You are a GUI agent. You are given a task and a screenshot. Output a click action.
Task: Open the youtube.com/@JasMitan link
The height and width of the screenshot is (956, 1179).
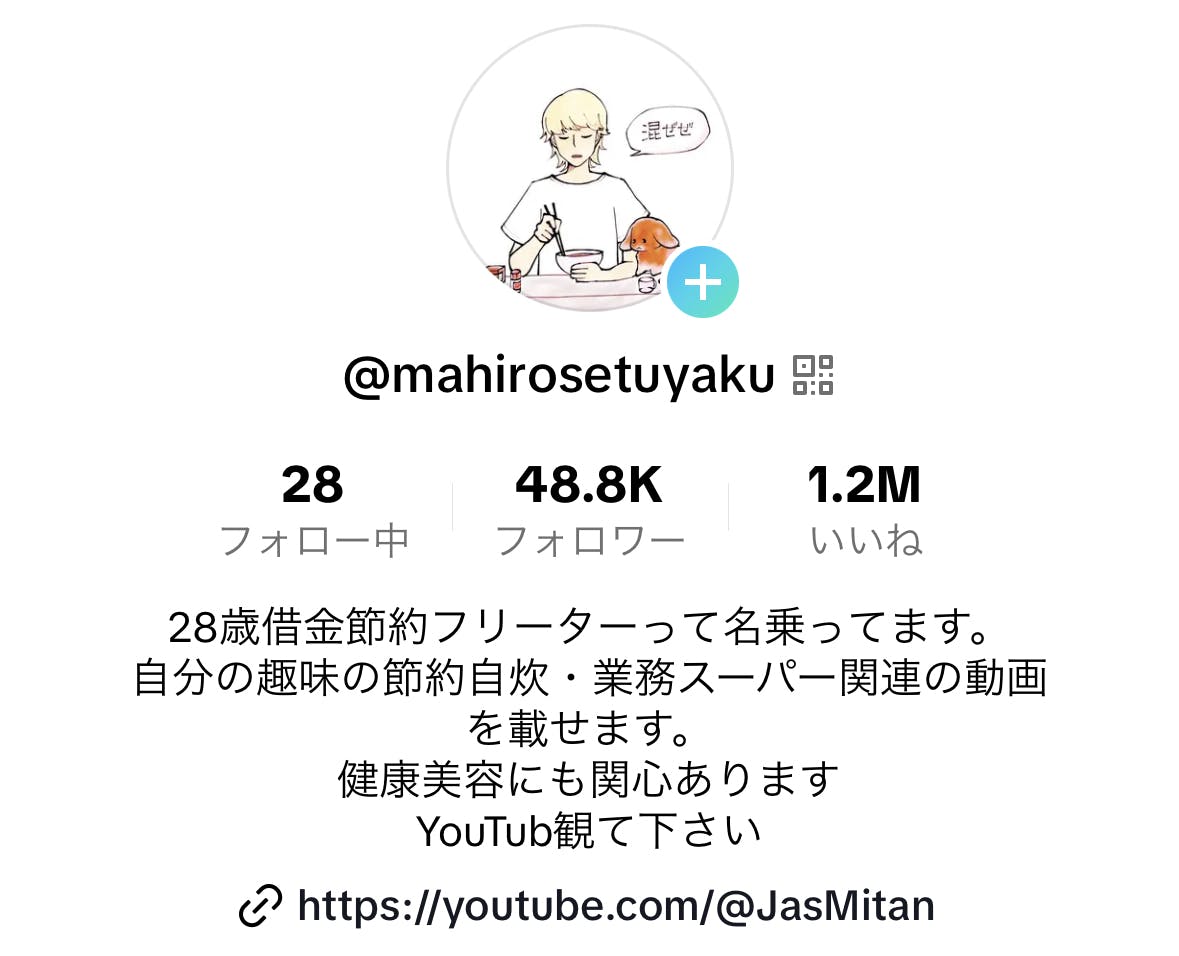pos(587,906)
